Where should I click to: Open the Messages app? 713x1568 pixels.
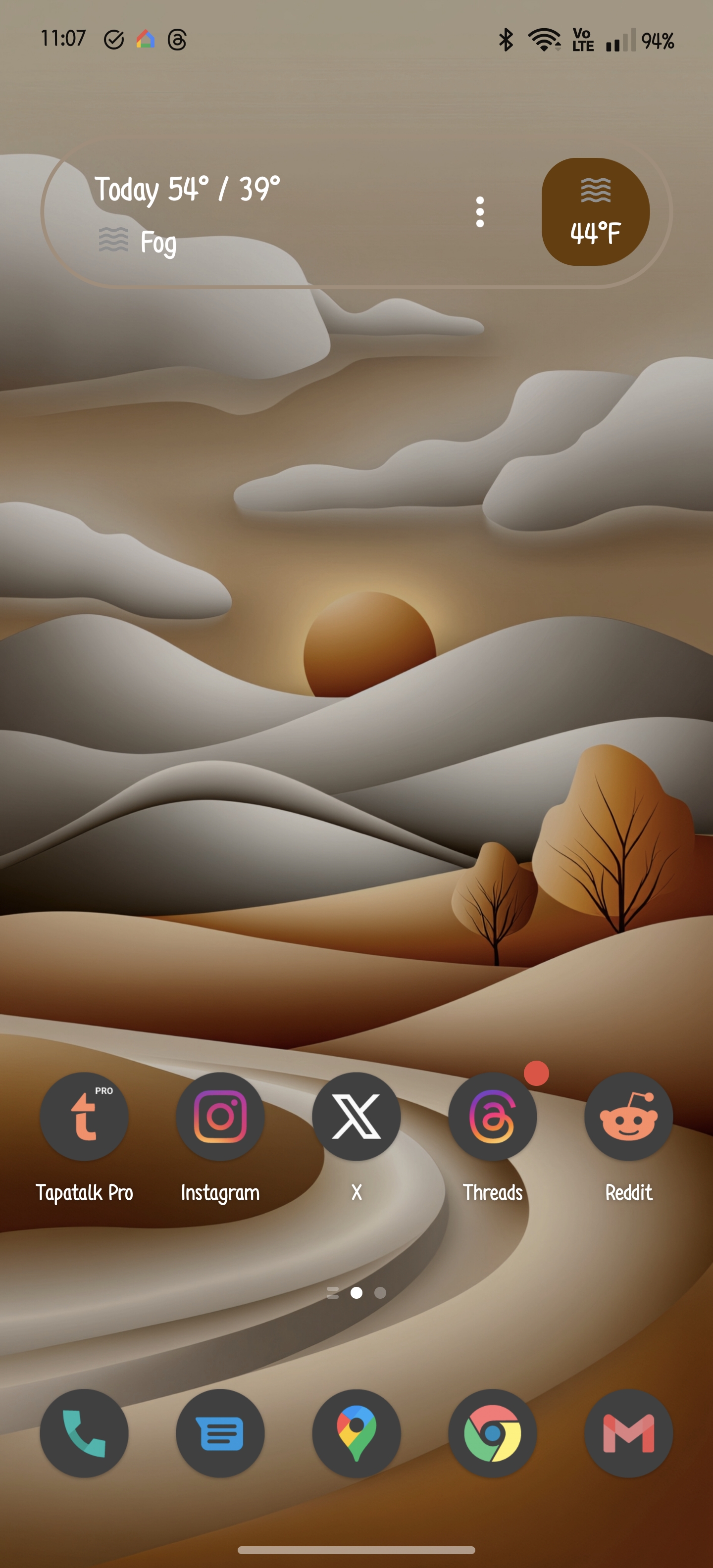220,1433
